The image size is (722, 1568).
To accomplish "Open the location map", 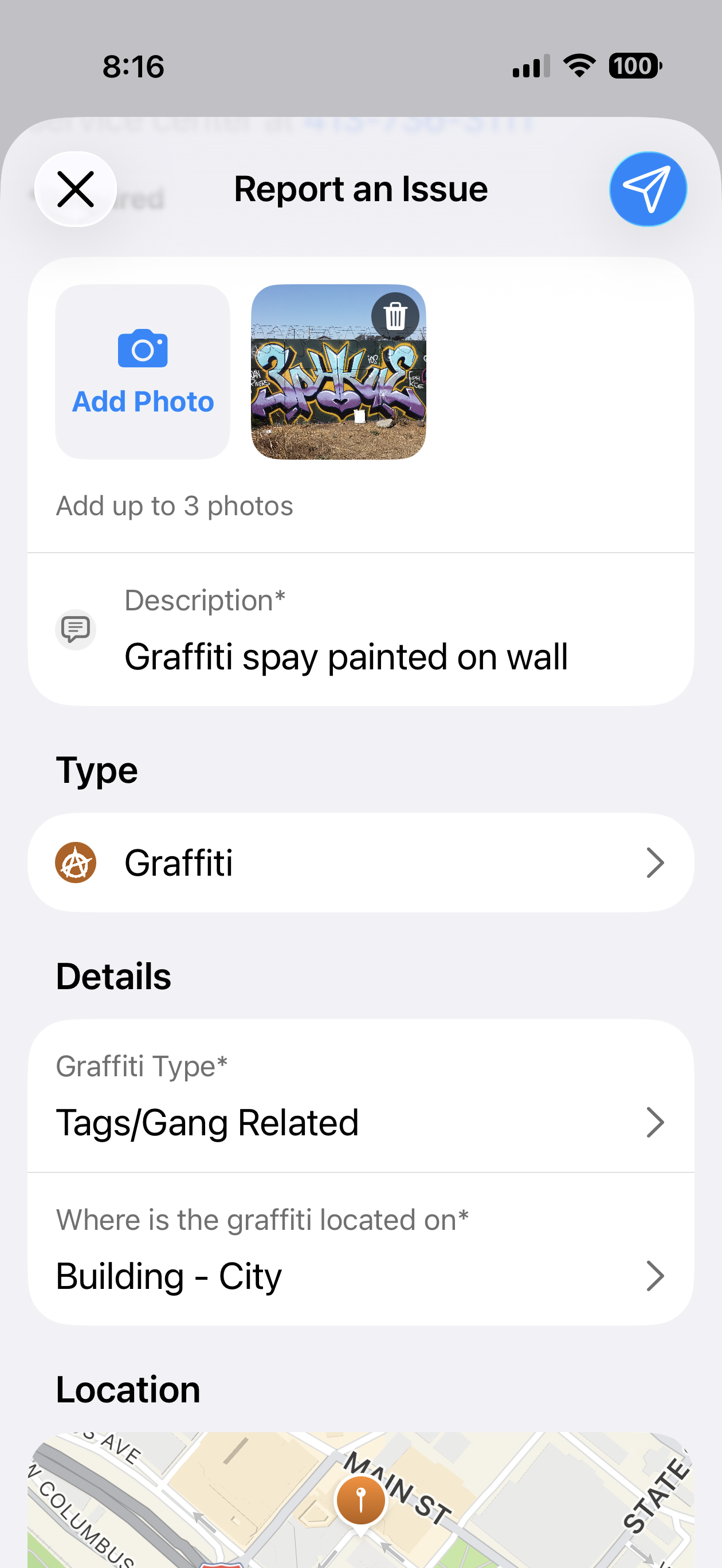I will click(x=360, y=1500).
